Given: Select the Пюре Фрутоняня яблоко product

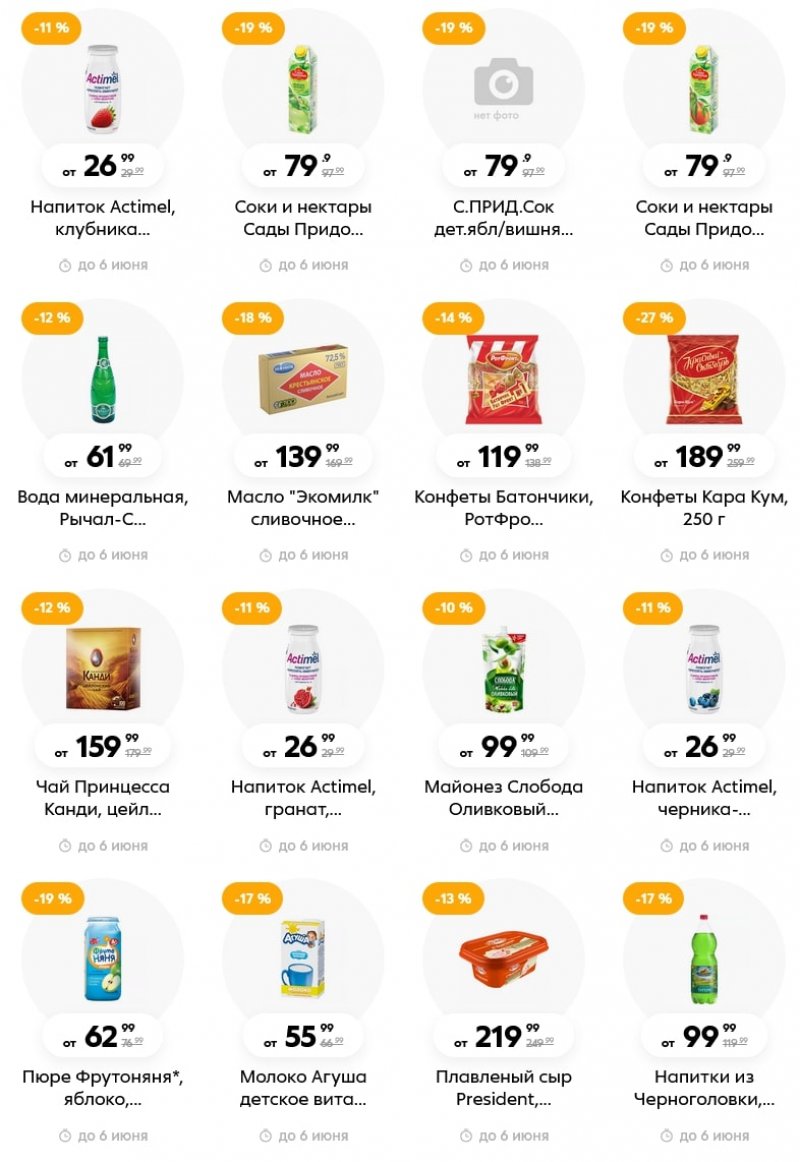Looking at the screenshot, I should [x=102, y=1088].
